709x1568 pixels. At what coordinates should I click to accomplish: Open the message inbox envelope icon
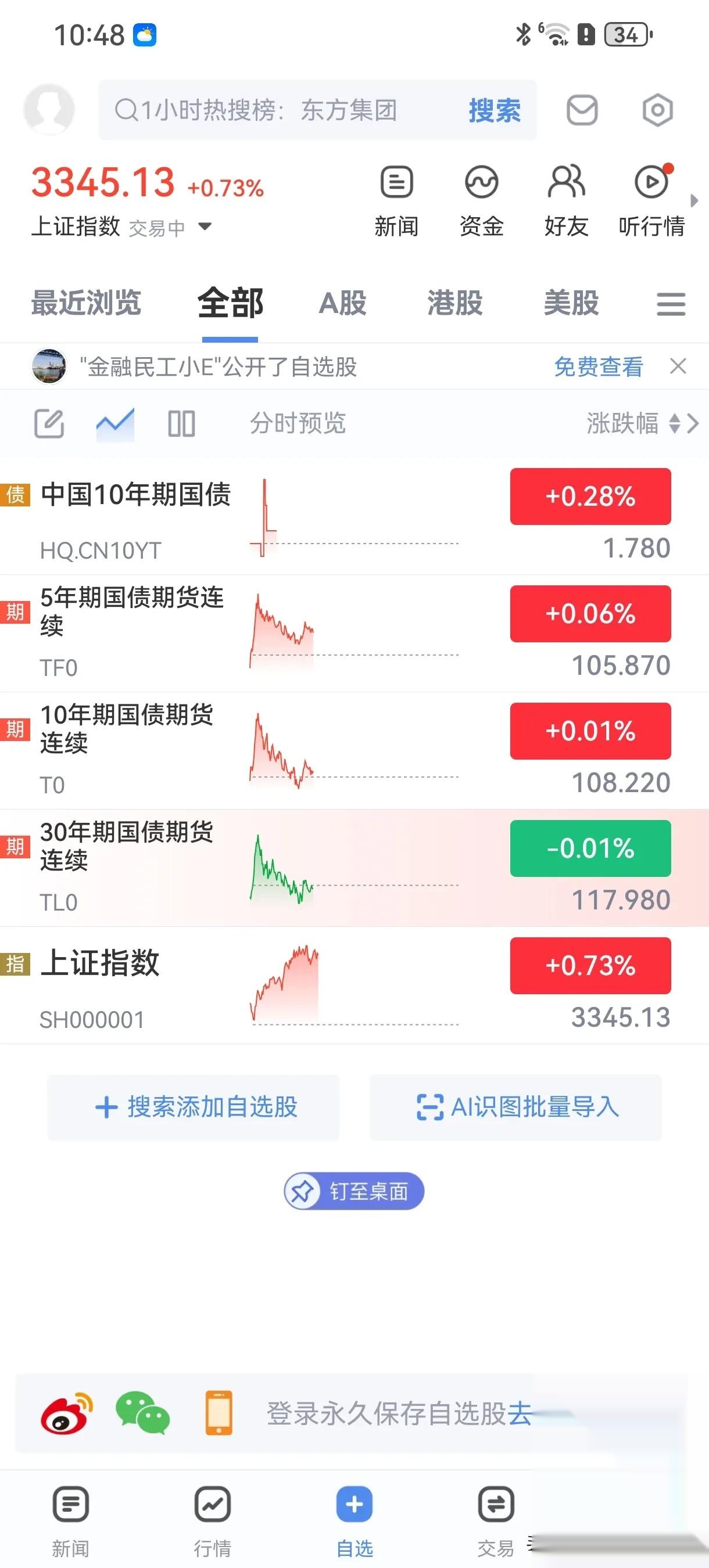point(581,111)
